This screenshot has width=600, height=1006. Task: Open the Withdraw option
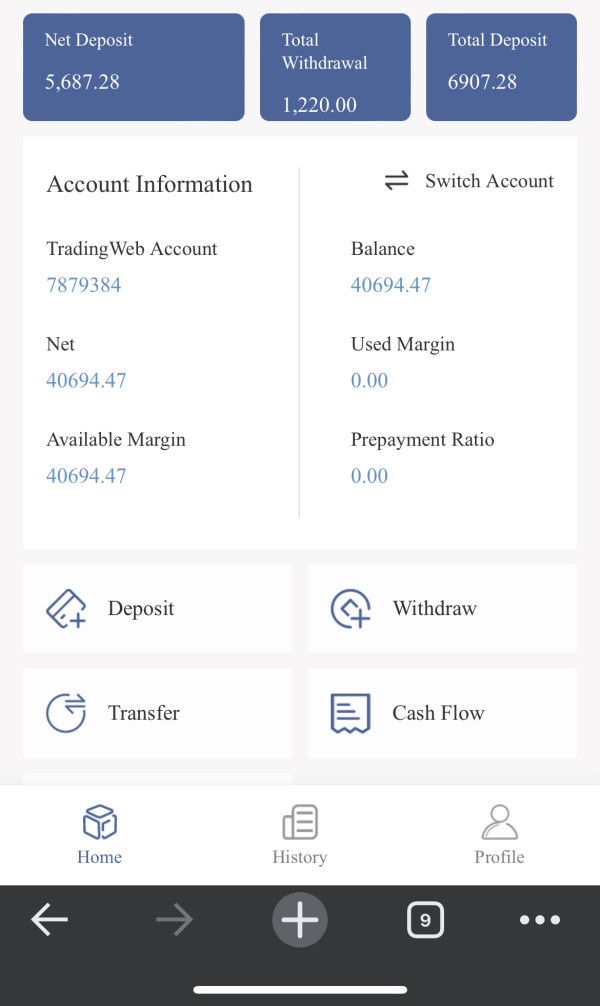pos(442,608)
